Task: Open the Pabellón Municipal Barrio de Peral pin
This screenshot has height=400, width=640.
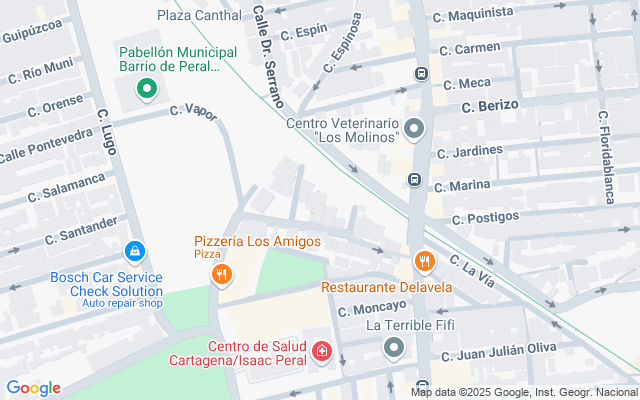Action: [147, 89]
